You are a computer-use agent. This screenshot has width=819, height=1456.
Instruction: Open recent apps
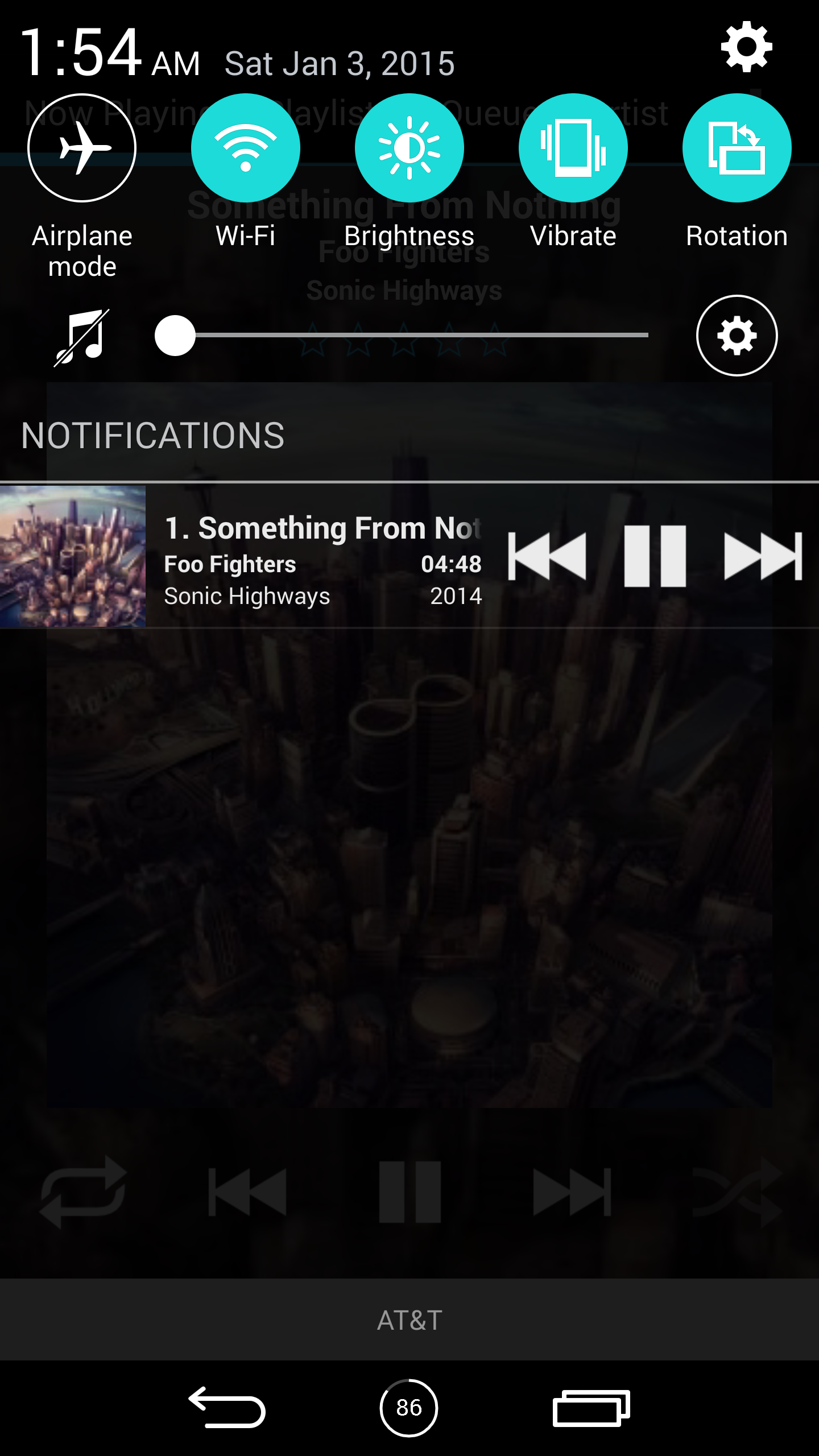[591, 1408]
